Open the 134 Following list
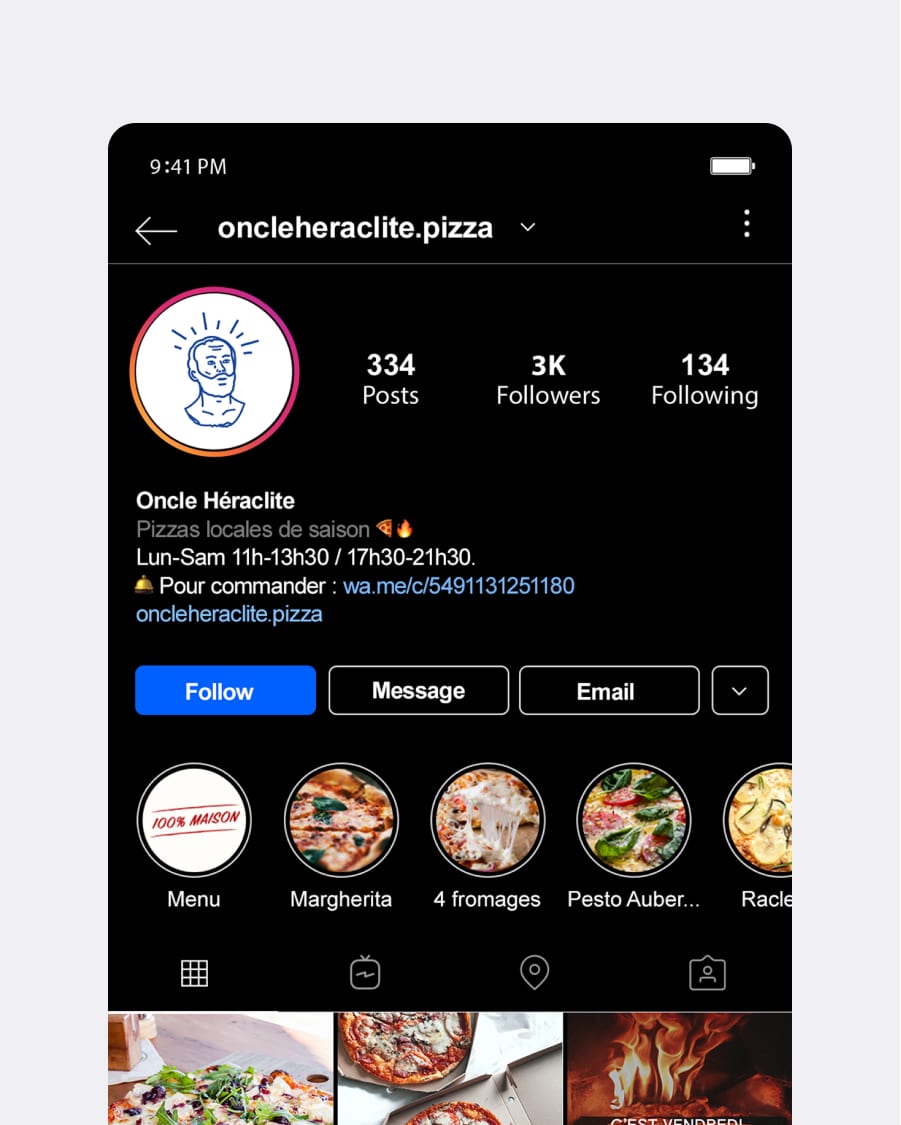The image size is (901, 1125). pyautogui.click(x=704, y=379)
